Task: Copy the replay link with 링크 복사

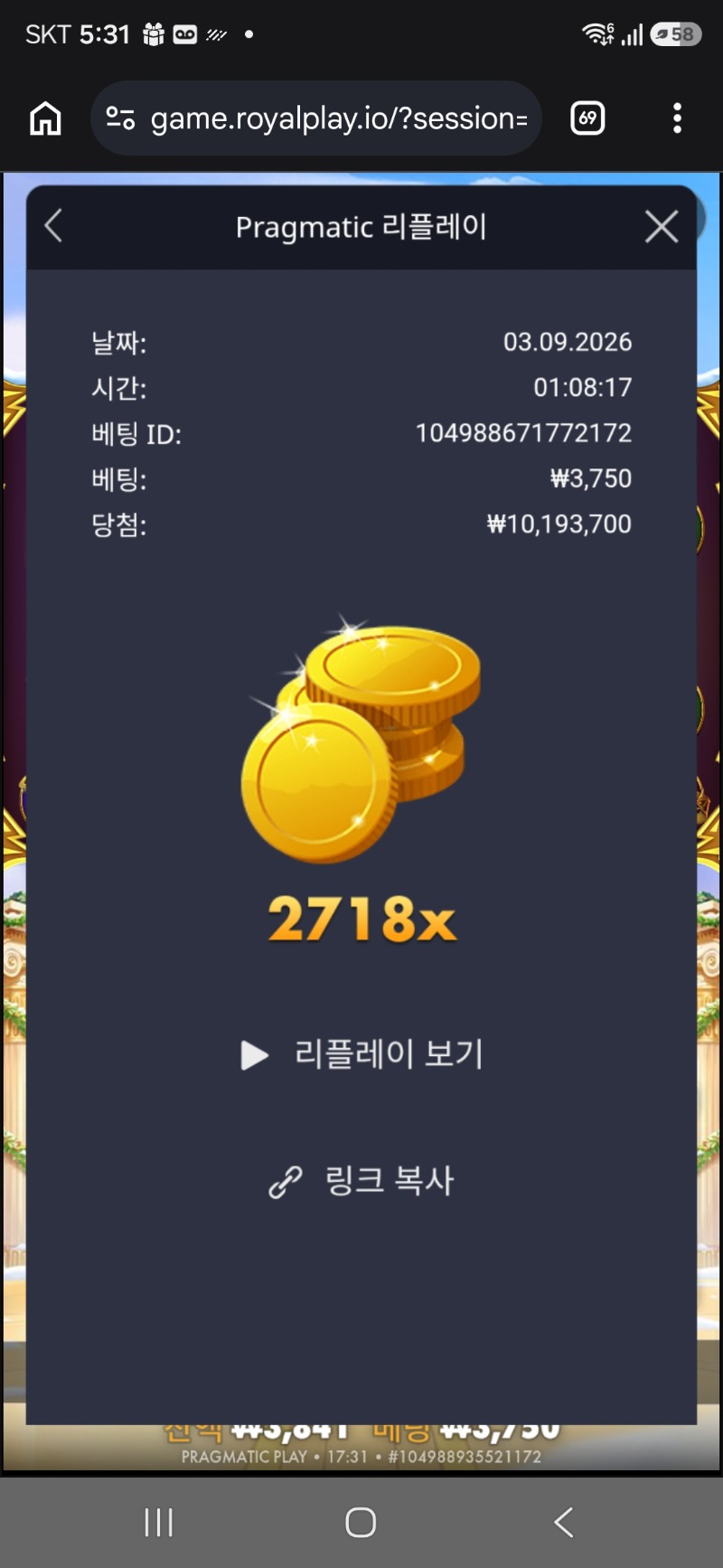Action: coord(361,1181)
